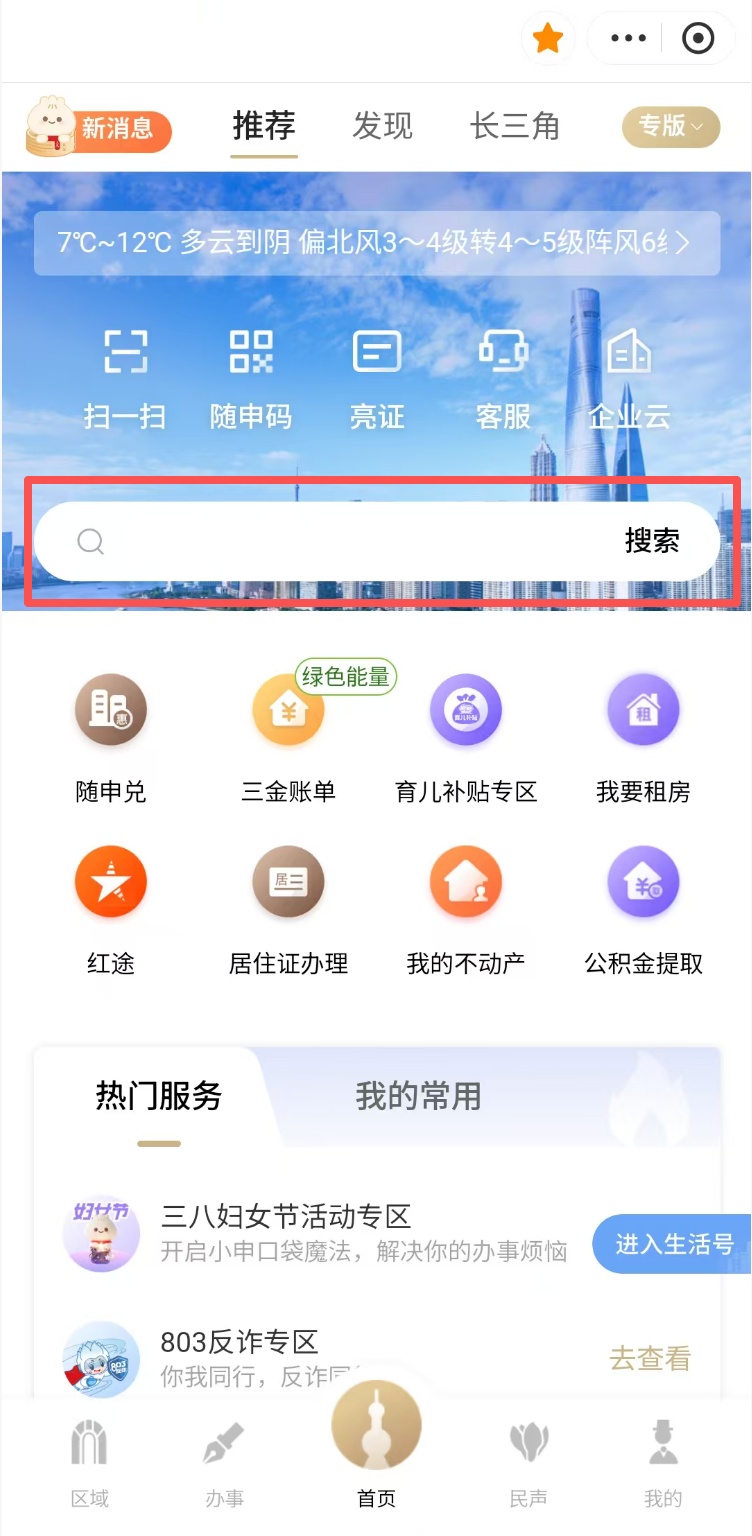
Task: Switch to the 长三角 tab
Action: [514, 126]
